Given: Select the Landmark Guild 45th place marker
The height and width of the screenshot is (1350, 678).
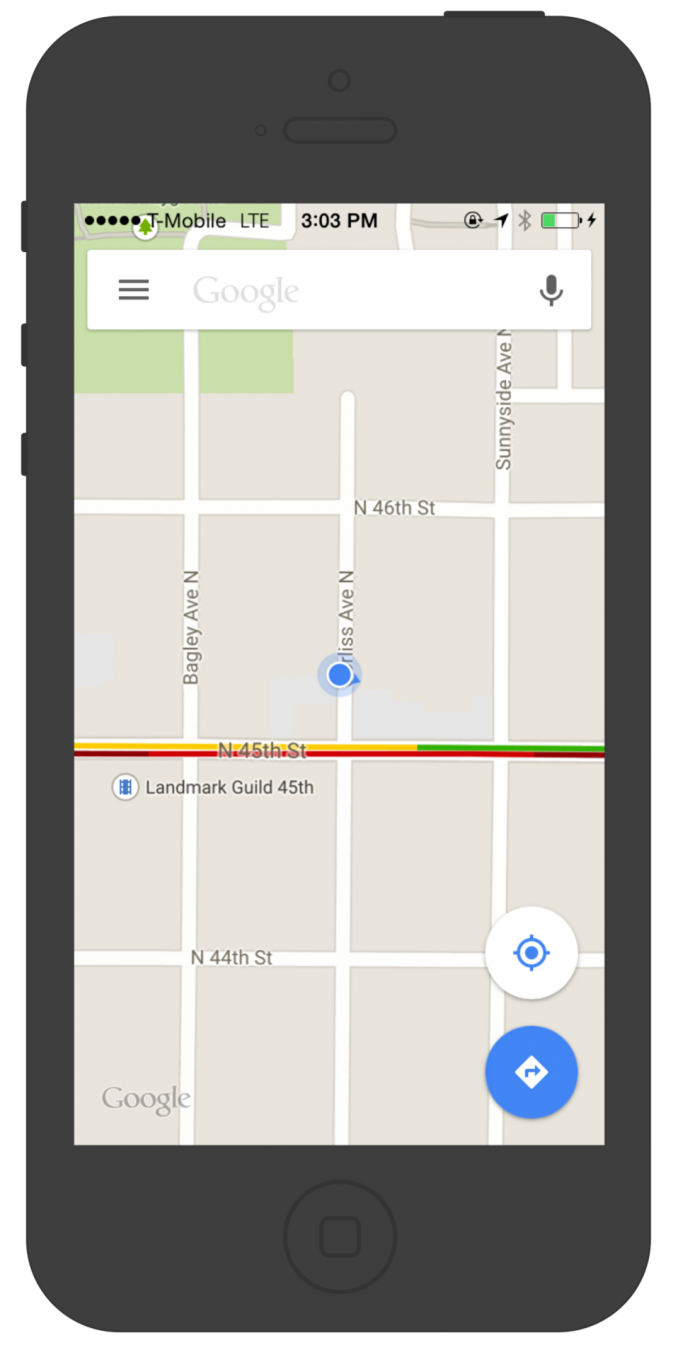Looking at the screenshot, I should [x=125, y=787].
